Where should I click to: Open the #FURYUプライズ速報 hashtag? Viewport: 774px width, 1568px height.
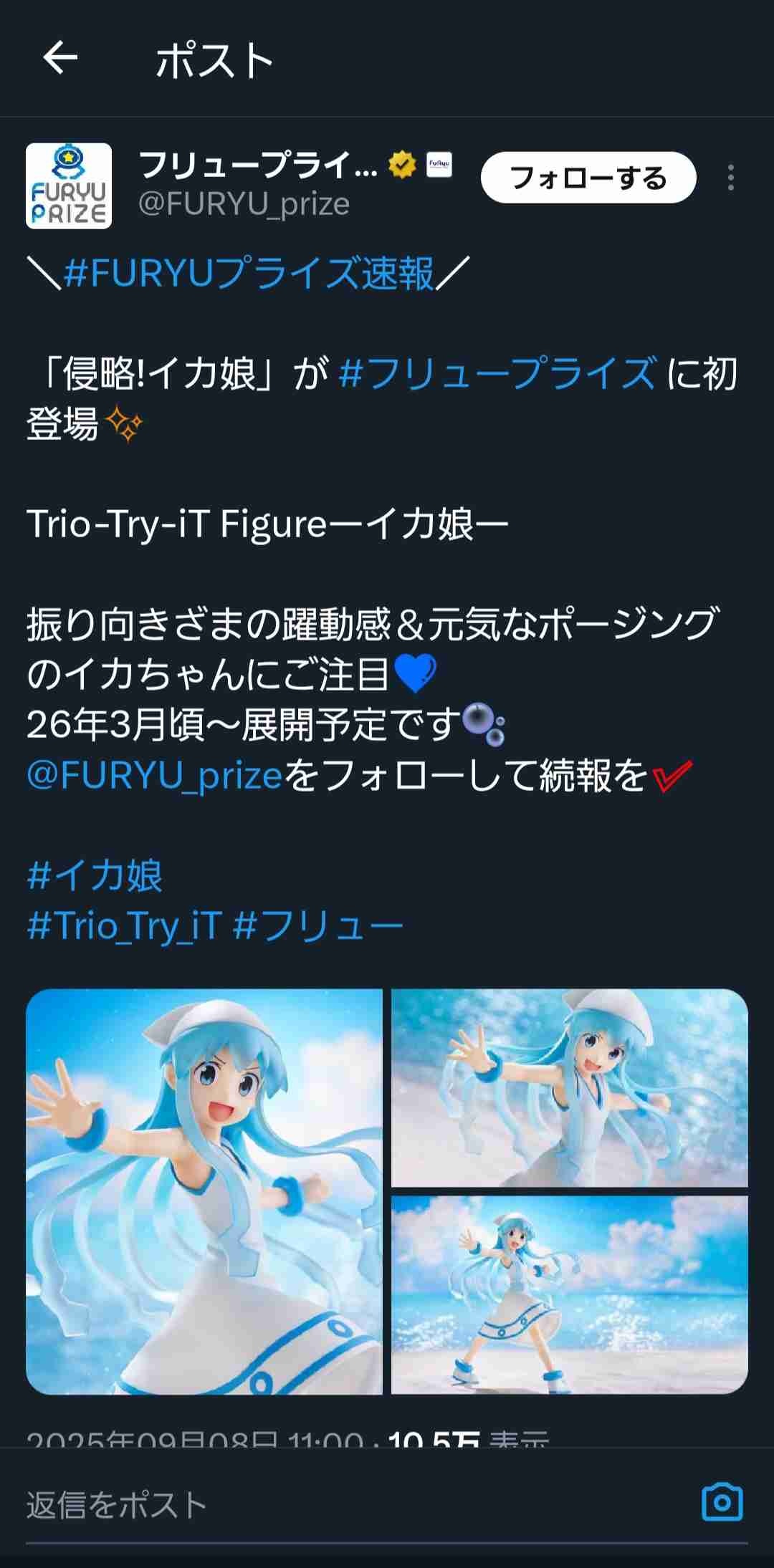[249, 273]
